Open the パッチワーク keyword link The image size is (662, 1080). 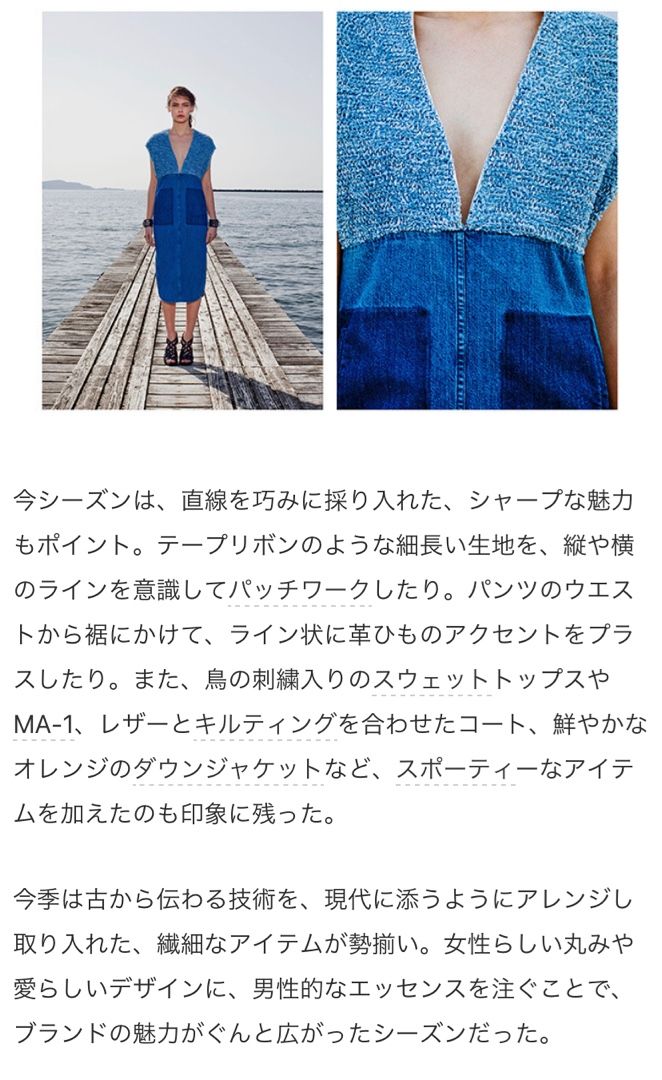tap(298, 590)
